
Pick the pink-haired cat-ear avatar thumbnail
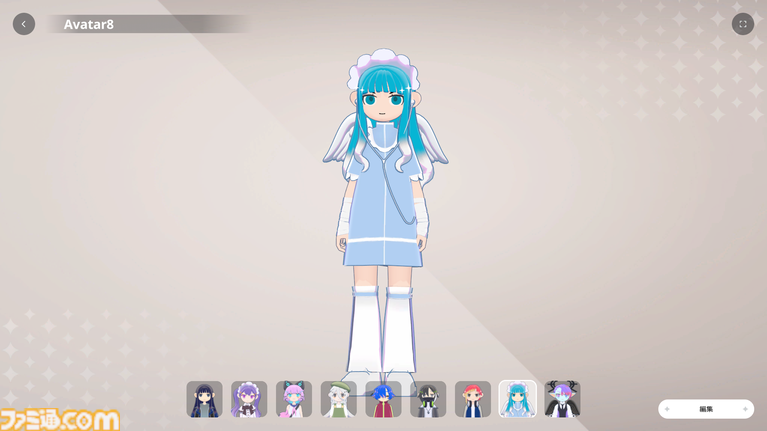[x=294, y=399]
